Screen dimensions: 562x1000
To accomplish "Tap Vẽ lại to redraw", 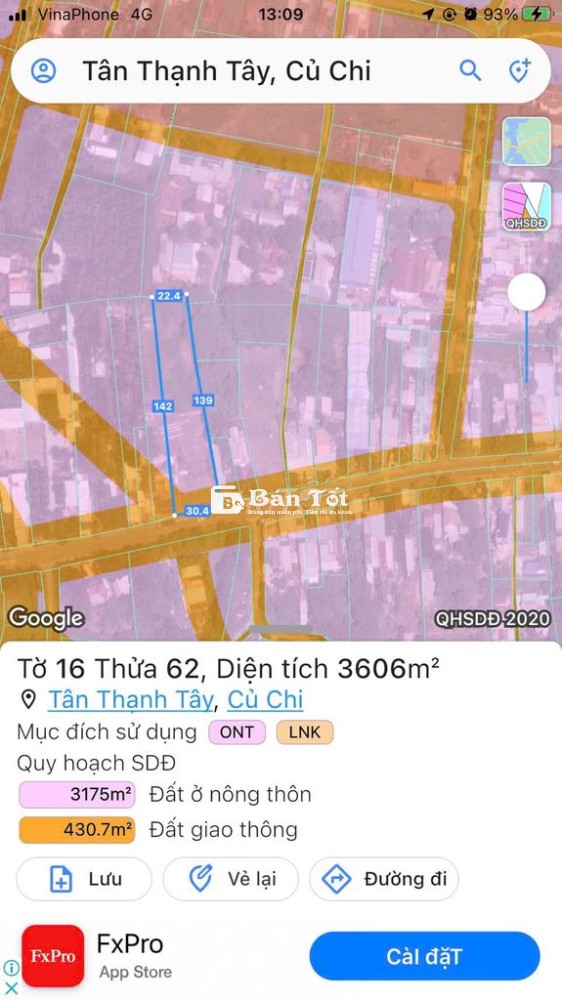I will coord(230,879).
